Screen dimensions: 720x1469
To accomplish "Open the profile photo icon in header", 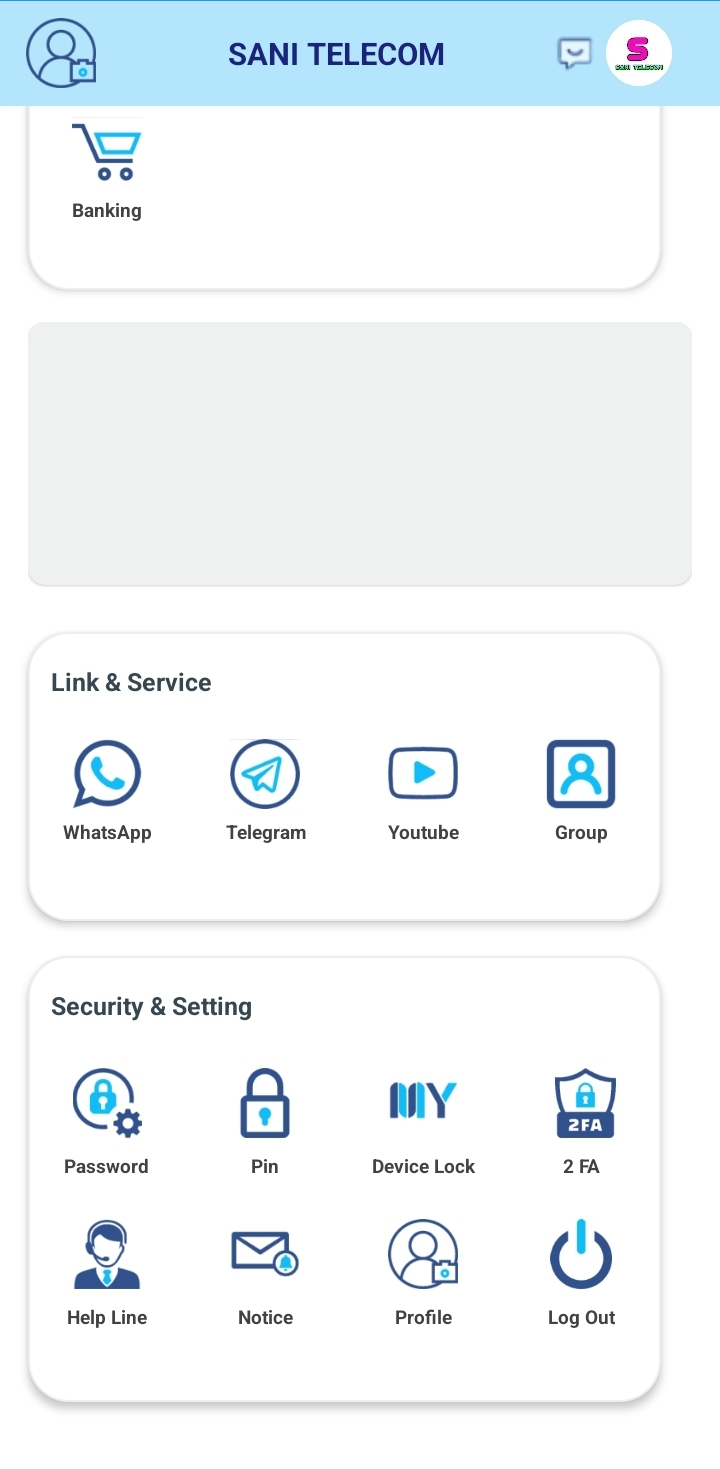I will click(x=61, y=53).
